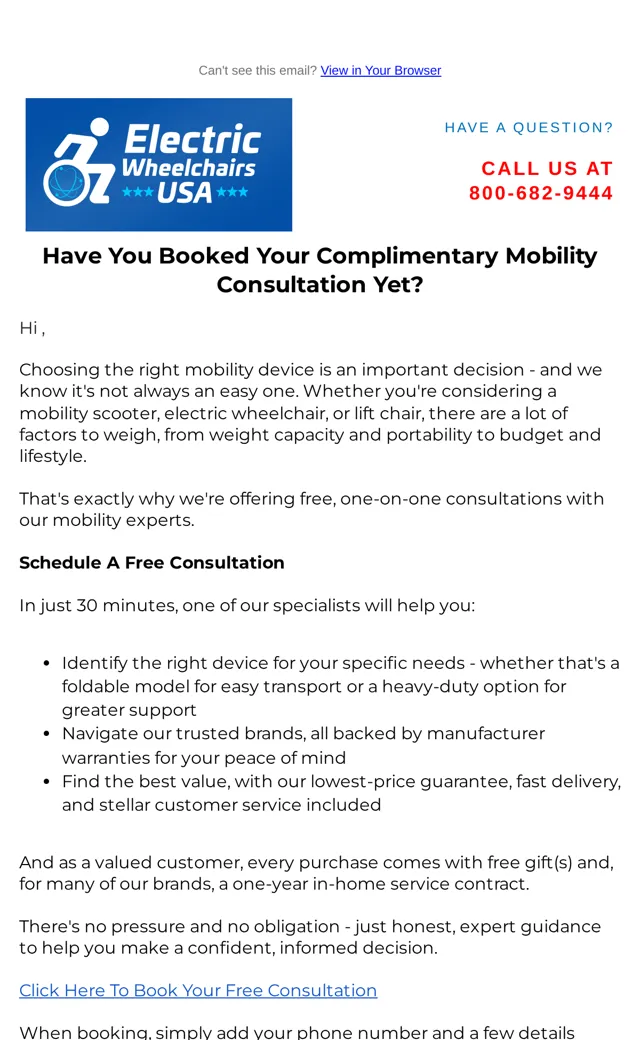Open the View in Your Browser link
640x1040 pixels.
[381, 70]
